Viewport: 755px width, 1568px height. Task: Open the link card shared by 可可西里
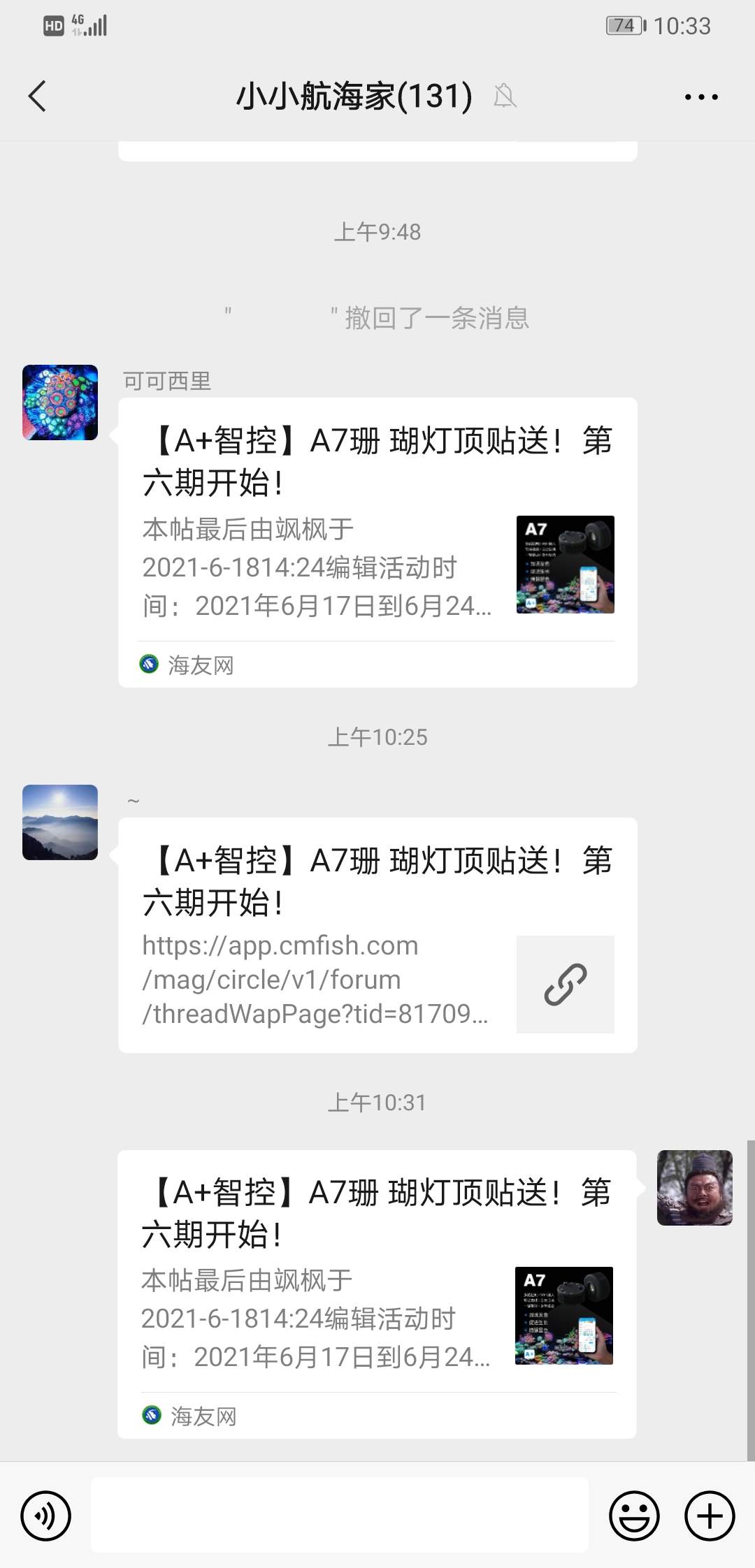(x=377, y=542)
